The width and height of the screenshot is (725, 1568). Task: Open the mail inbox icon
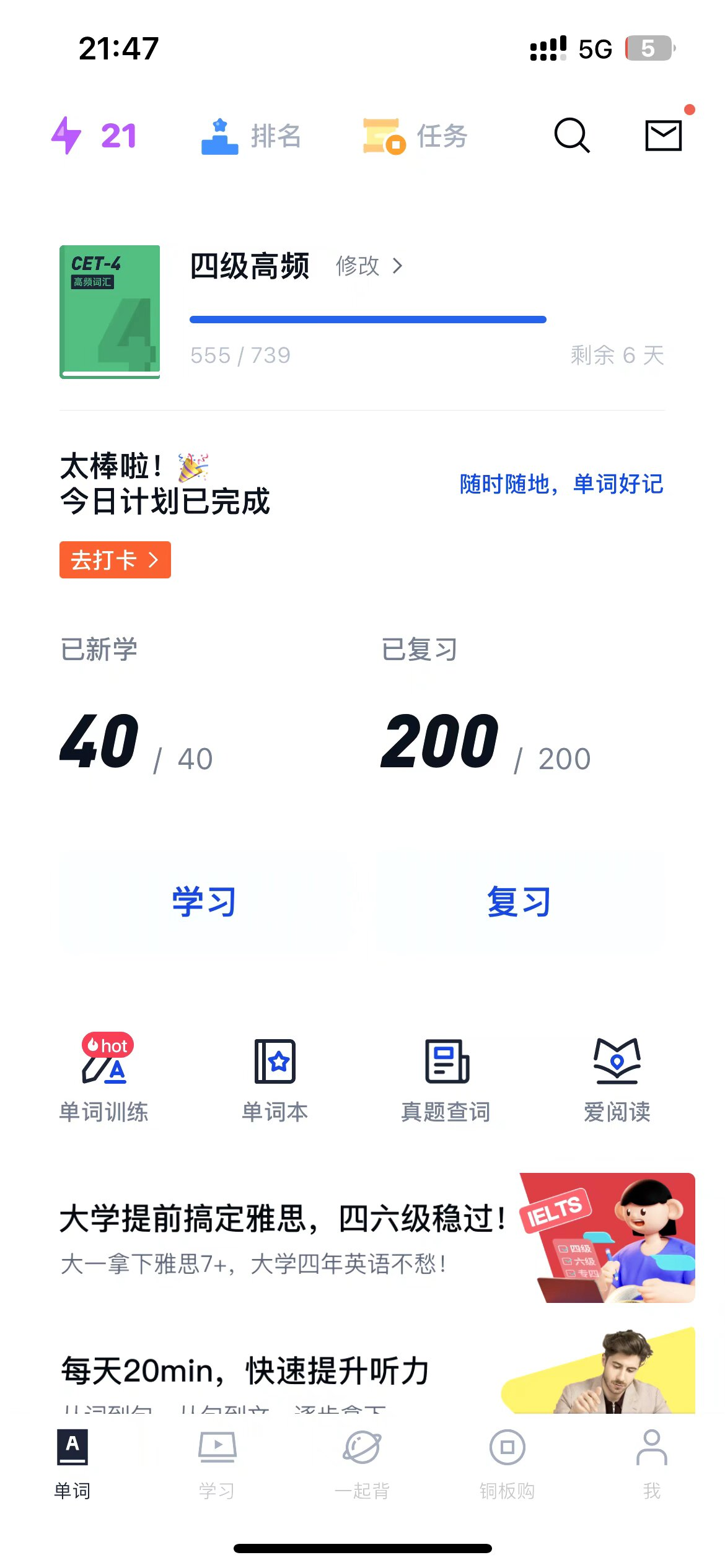point(663,135)
